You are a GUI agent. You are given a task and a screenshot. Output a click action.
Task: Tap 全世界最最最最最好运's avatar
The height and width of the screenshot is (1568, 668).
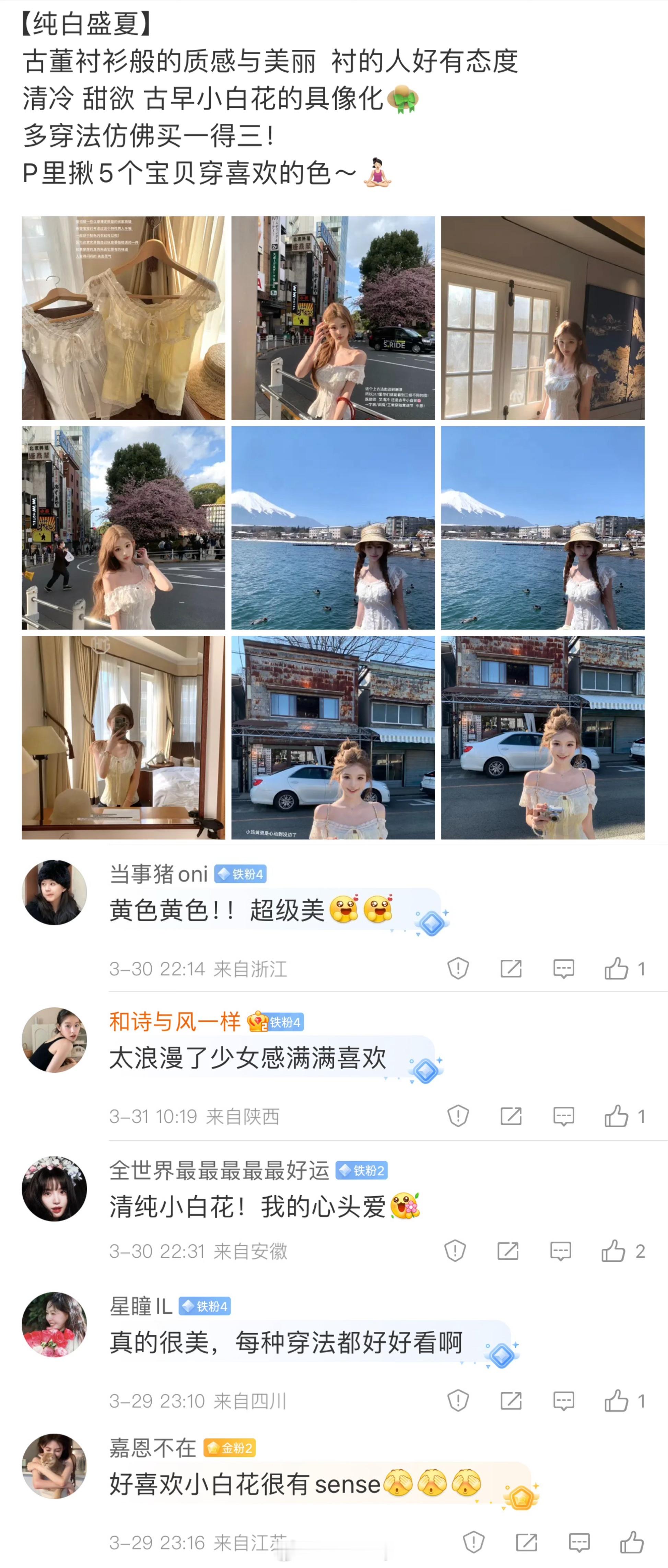pos(54,1188)
